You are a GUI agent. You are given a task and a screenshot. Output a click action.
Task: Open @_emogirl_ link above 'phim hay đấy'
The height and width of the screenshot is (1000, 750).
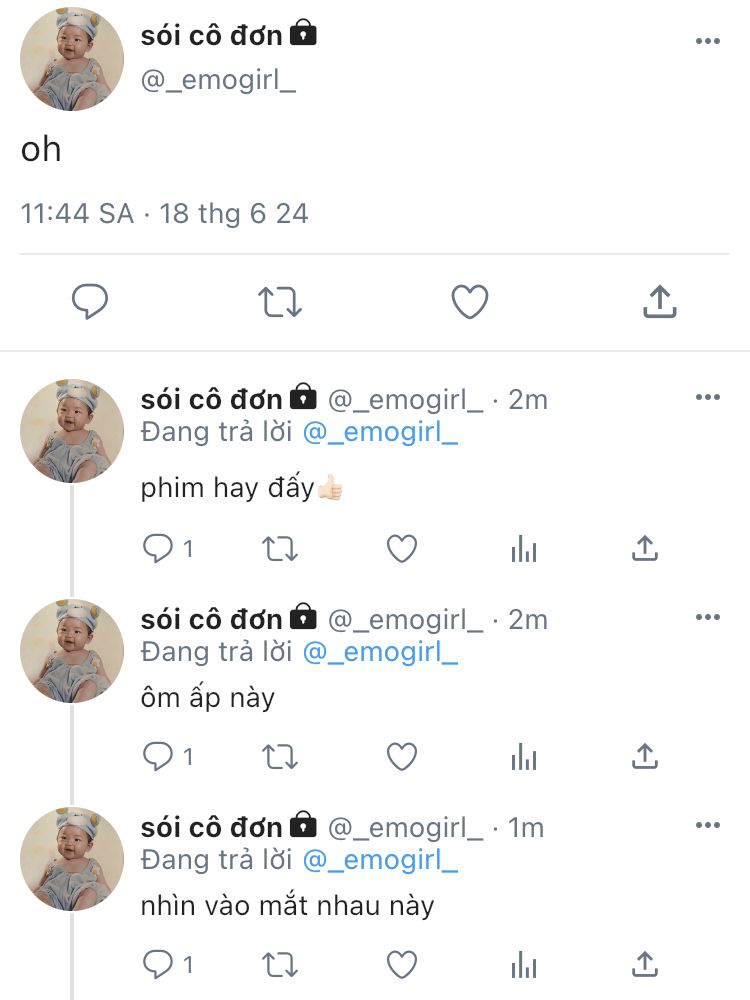pyautogui.click(x=380, y=433)
